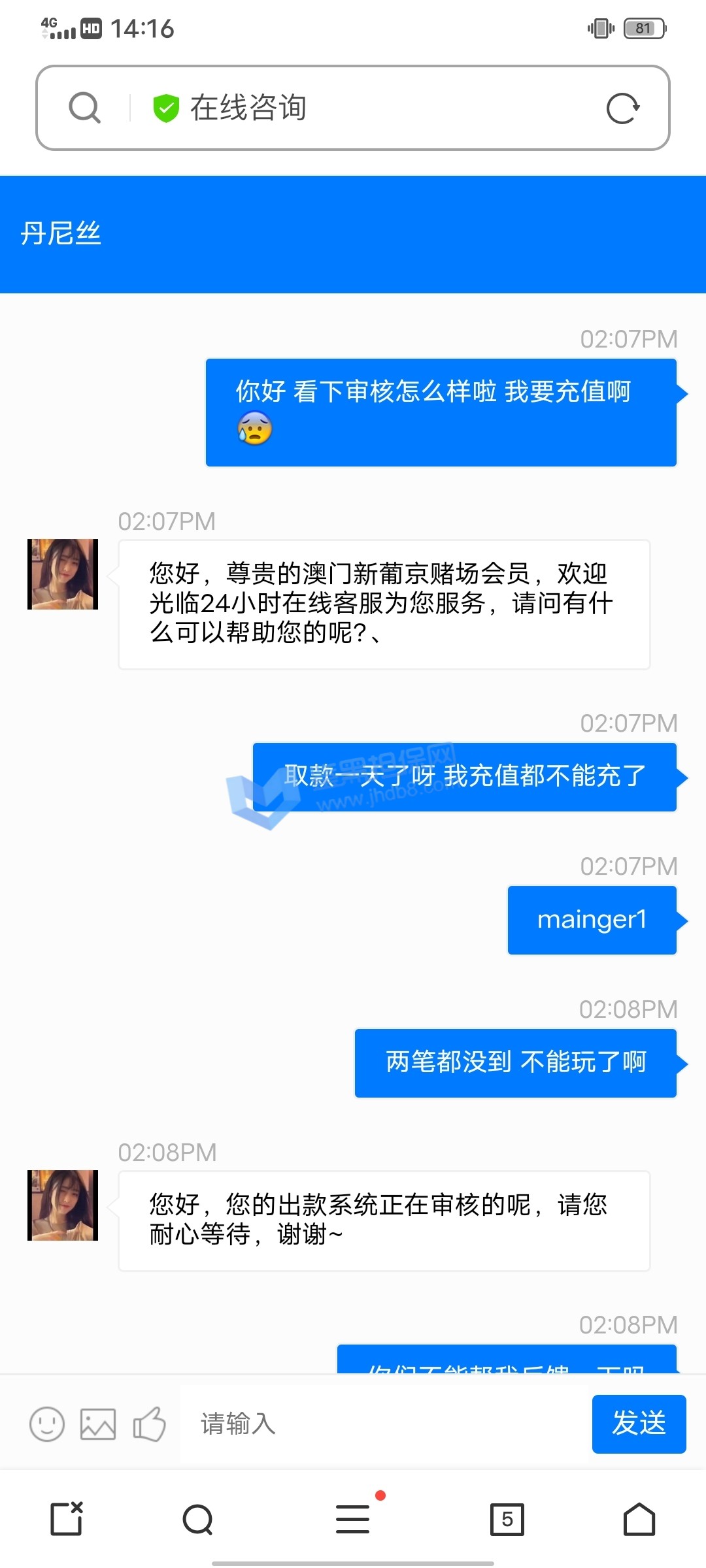706x1568 pixels.
Task: Open the browser menu
Action: tap(353, 1518)
